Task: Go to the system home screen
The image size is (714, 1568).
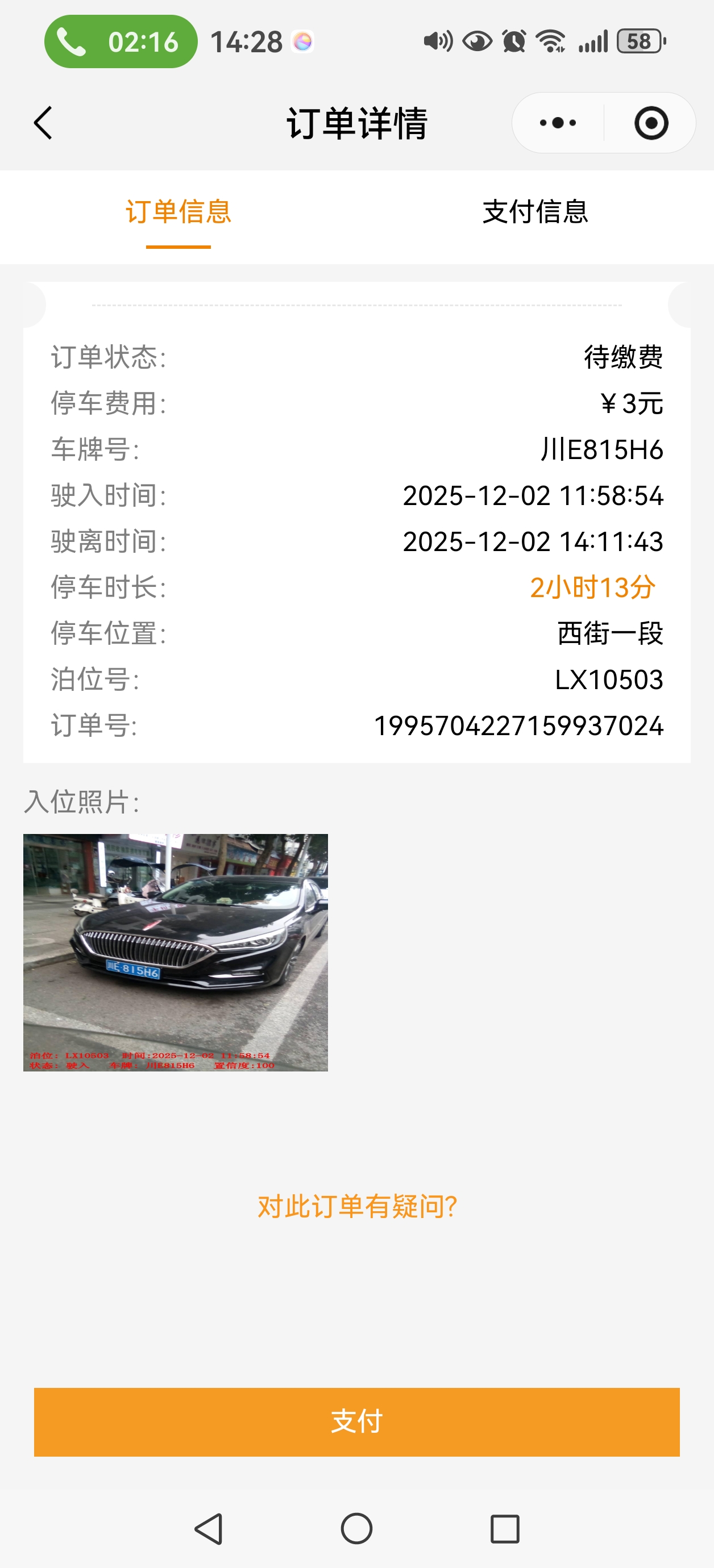Action: tap(356, 1528)
